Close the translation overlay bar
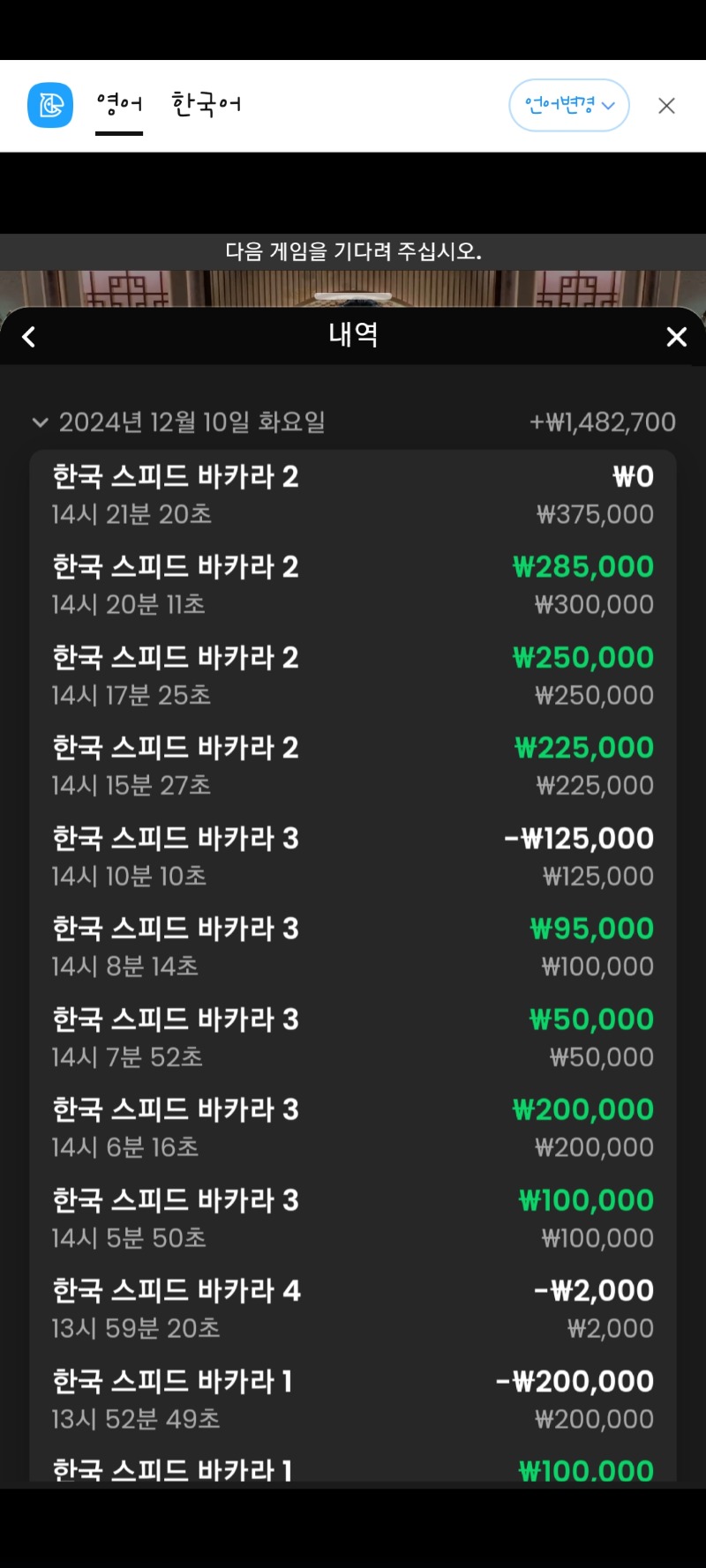The image size is (706, 1568). 666,106
